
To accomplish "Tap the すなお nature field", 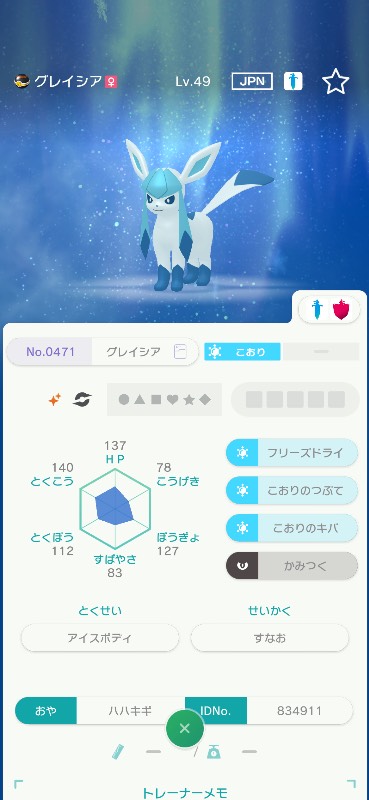I will (270, 638).
